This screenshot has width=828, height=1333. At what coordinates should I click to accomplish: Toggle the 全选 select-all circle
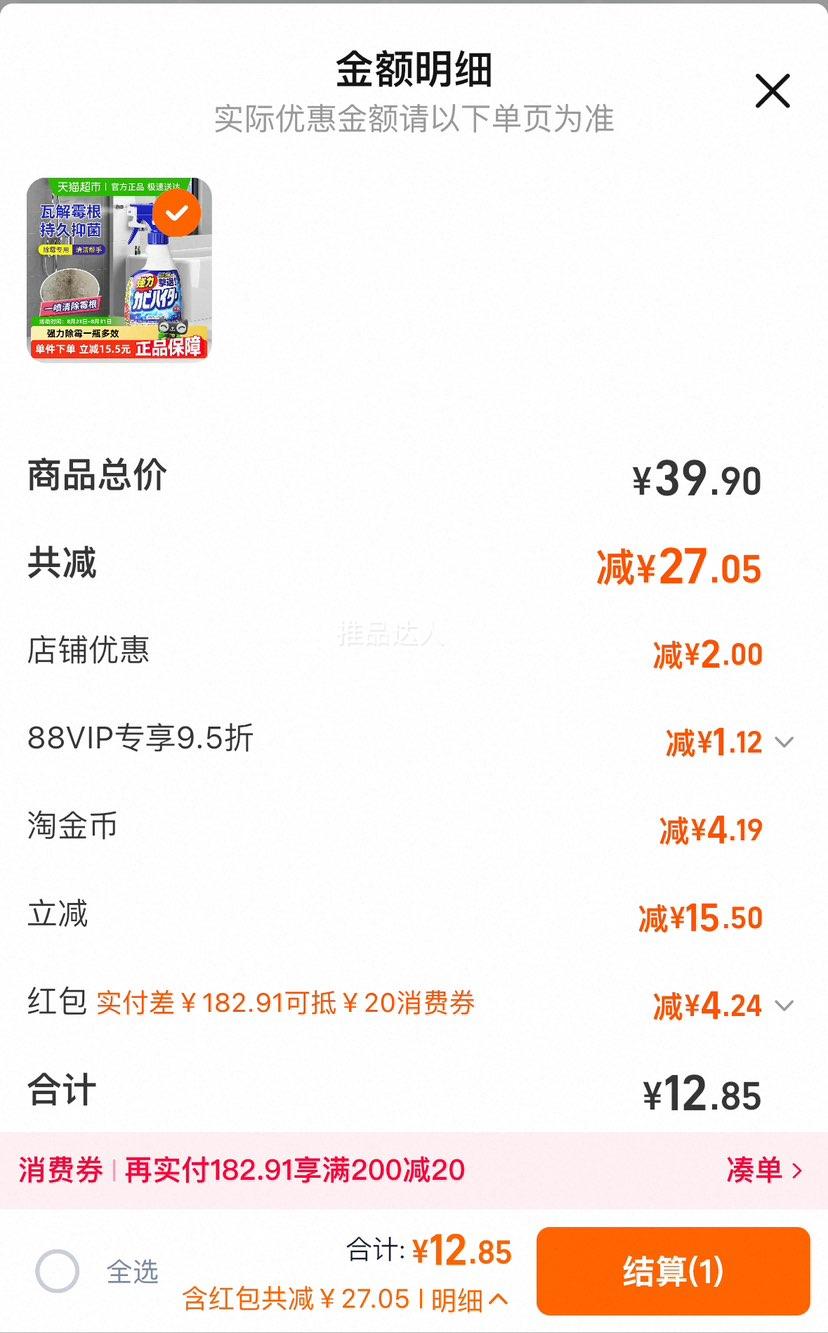click(57, 1272)
